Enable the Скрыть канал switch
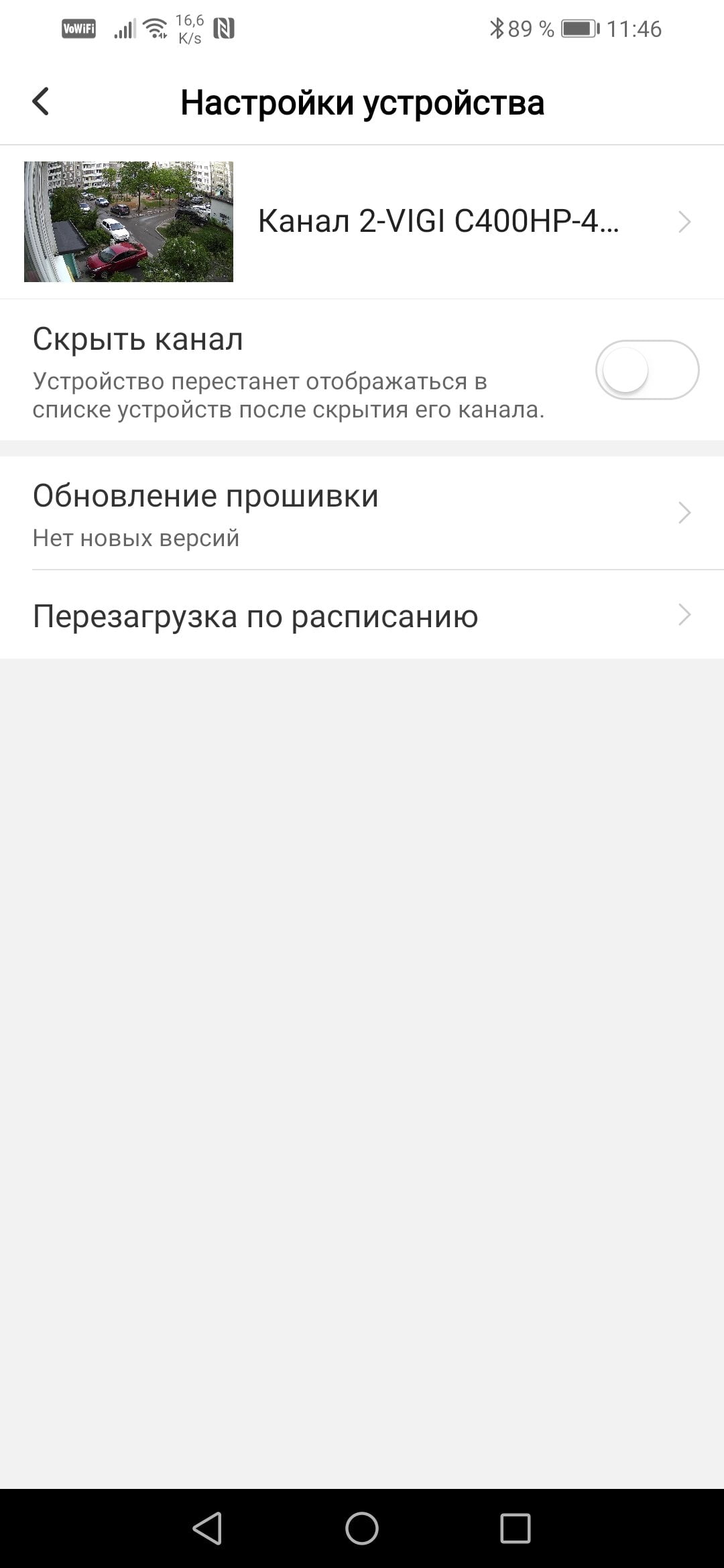Screen dimensions: 724x1568 click(x=647, y=370)
